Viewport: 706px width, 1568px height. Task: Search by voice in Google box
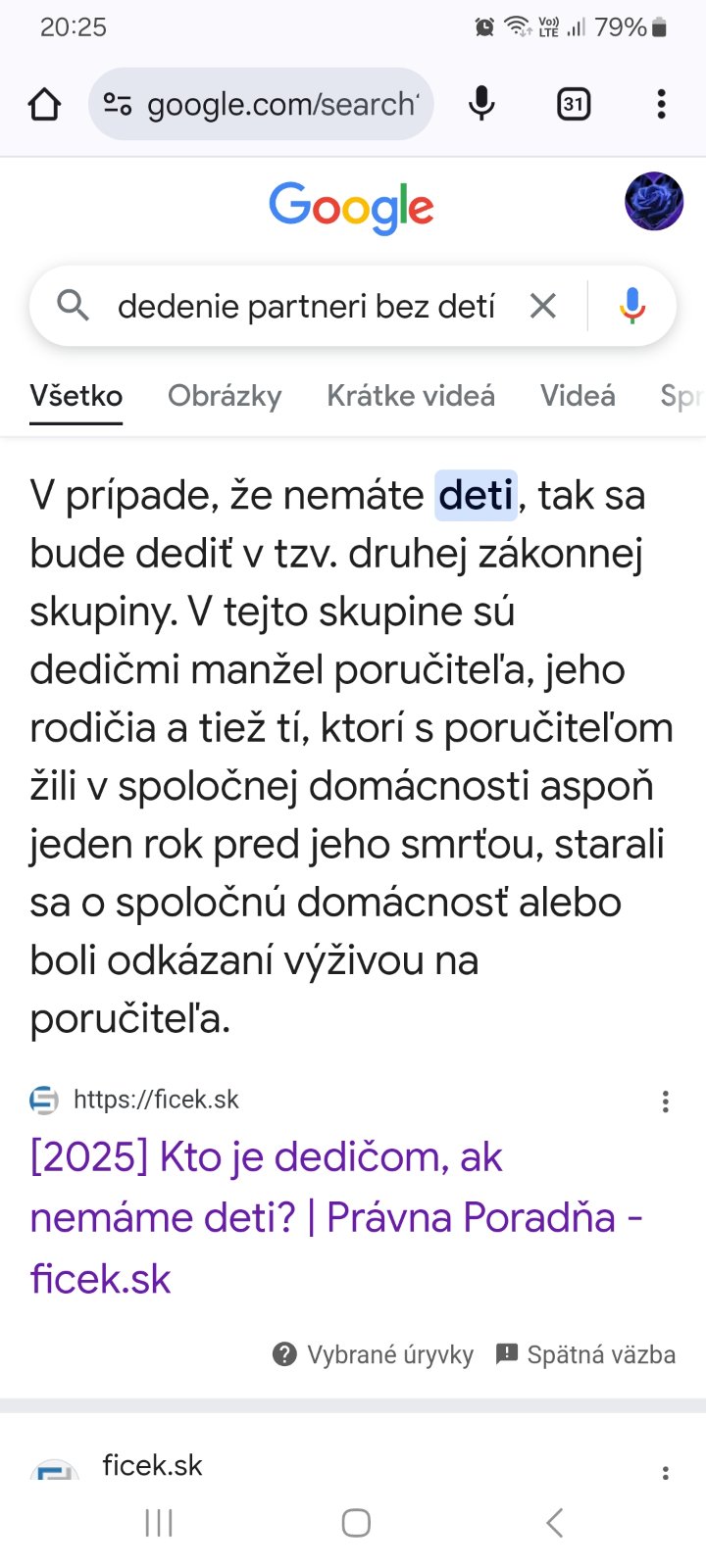pos(632,307)
